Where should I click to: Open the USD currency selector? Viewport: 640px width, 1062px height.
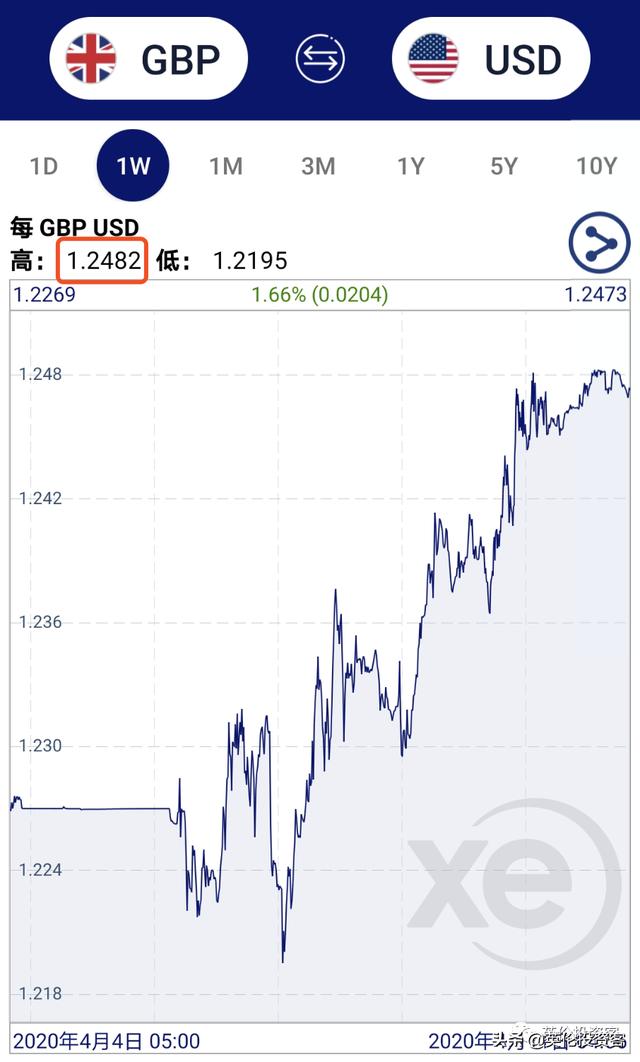pyautogui.click(x=491, y=60)
